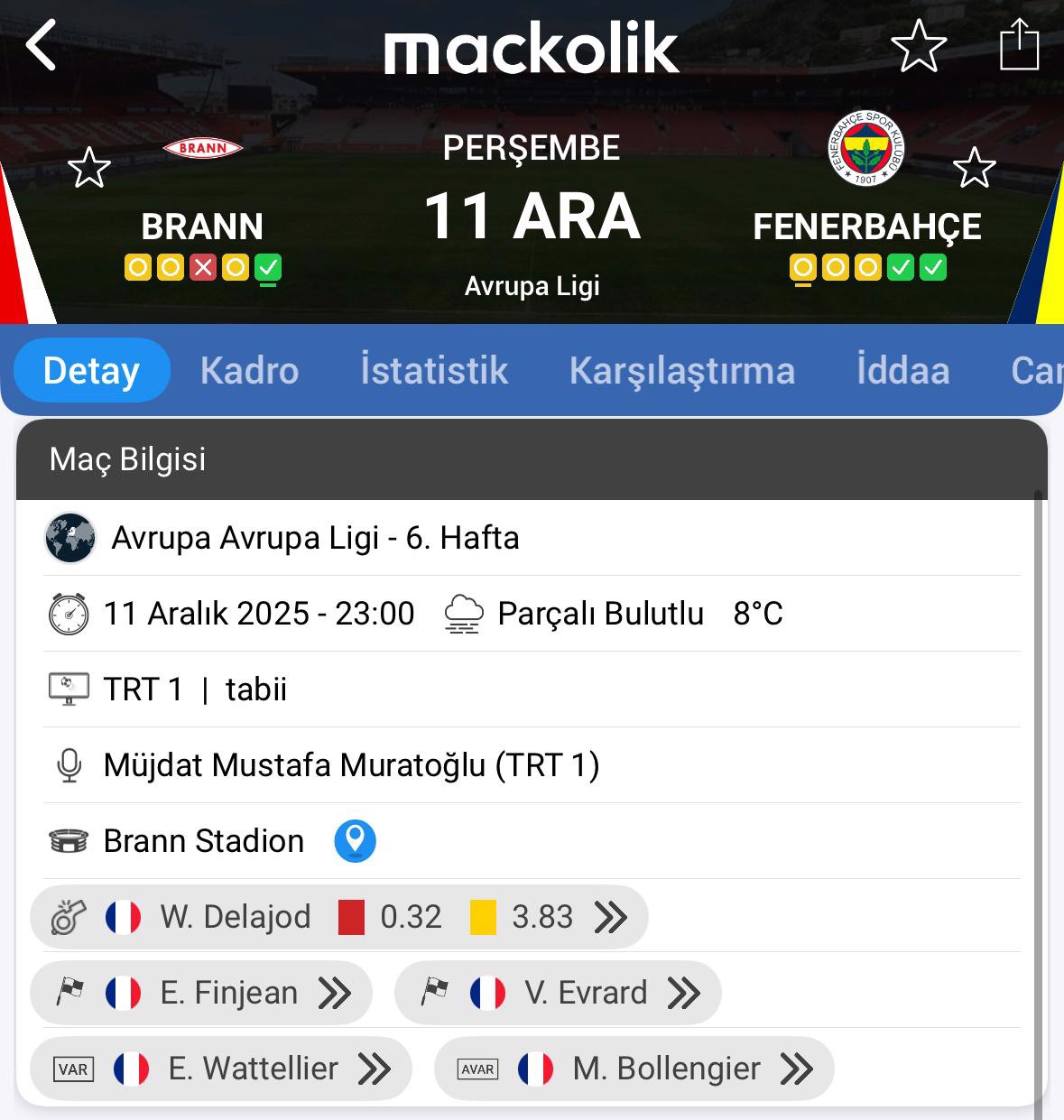View assistant referee E. Finjean
Image resolution: width=1064 pixels, height=1120 pixels.
click(201, 993)
